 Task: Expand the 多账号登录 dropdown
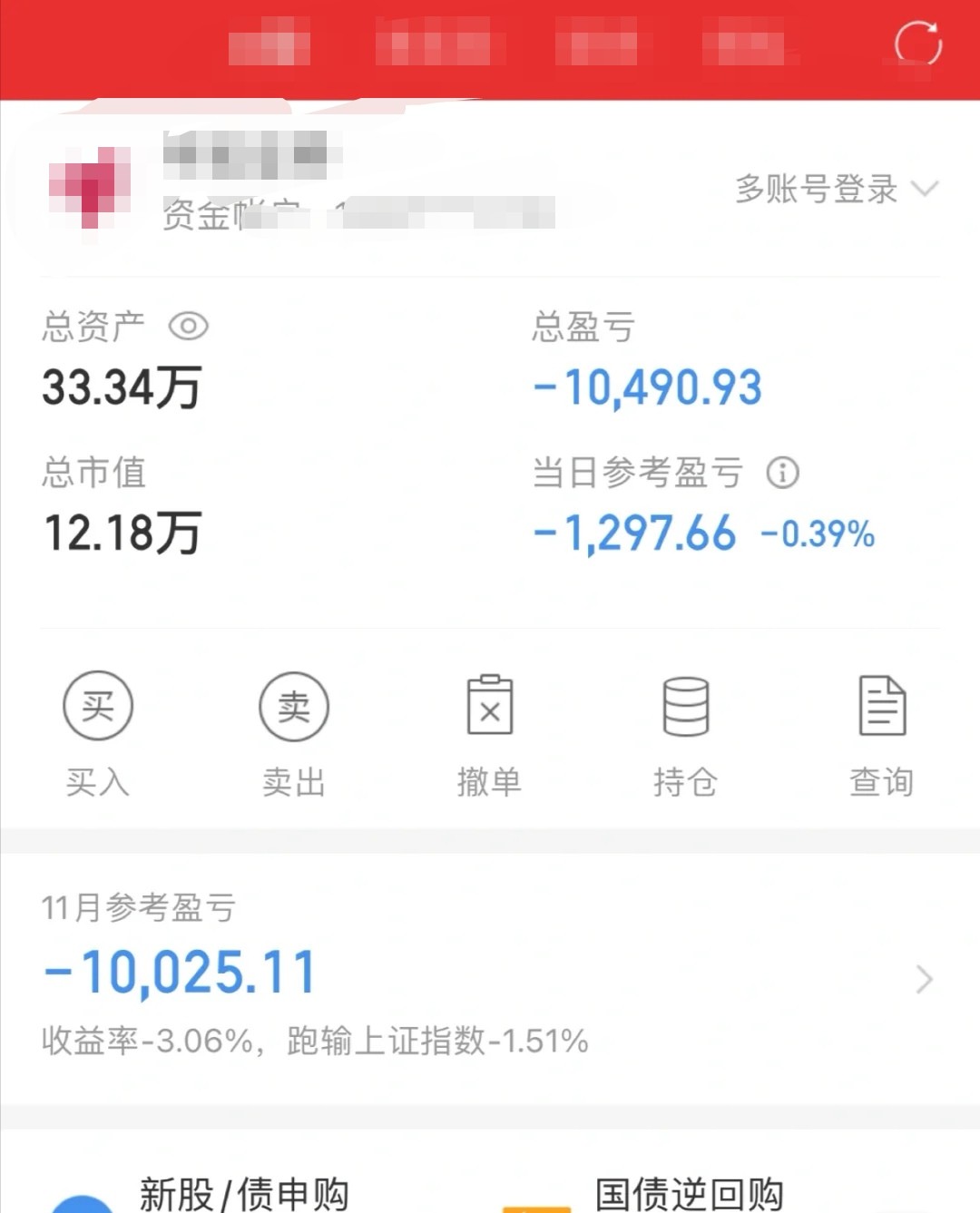(835, 189)
